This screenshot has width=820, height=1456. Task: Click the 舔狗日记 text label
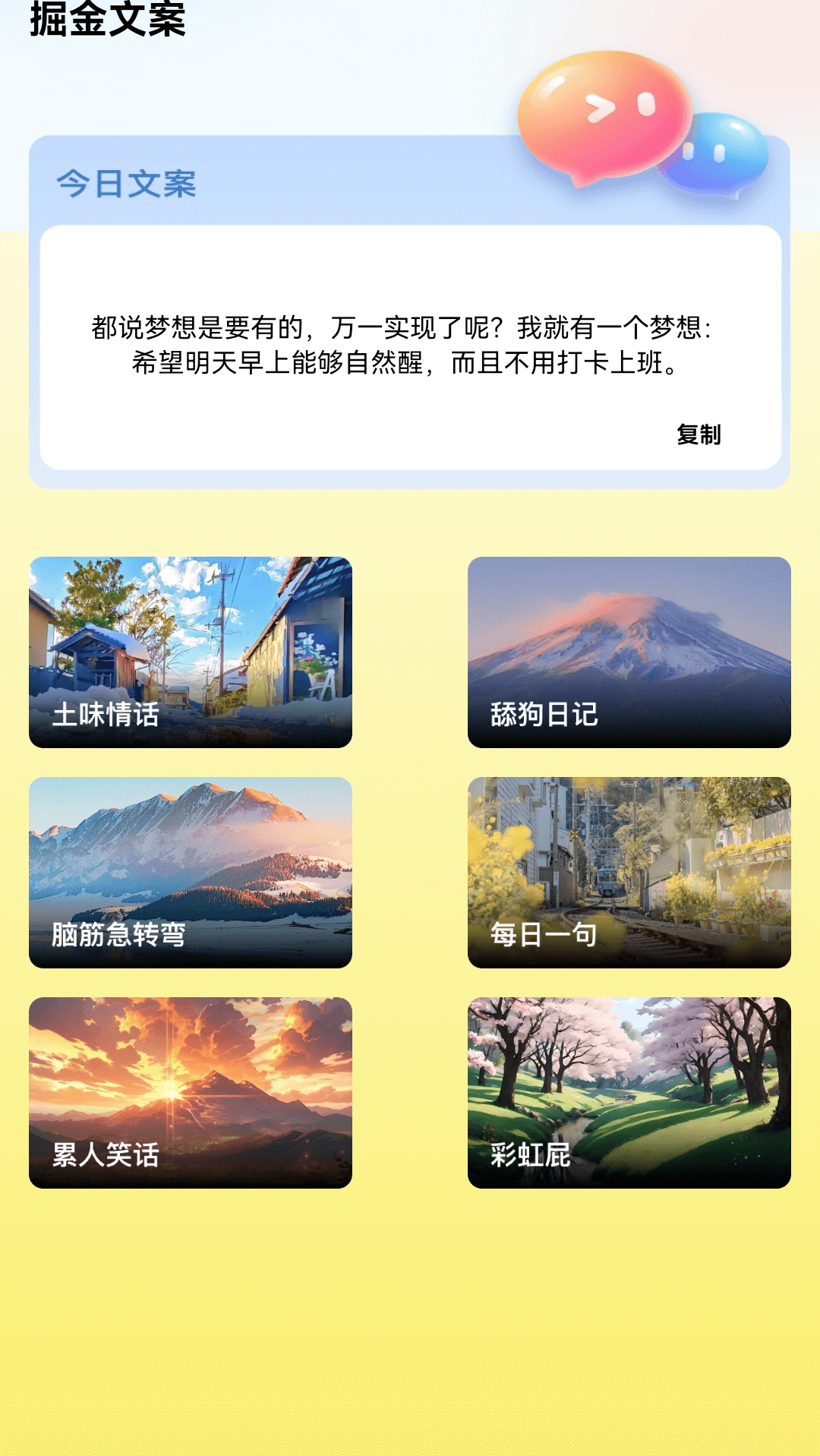coord(544,714)
